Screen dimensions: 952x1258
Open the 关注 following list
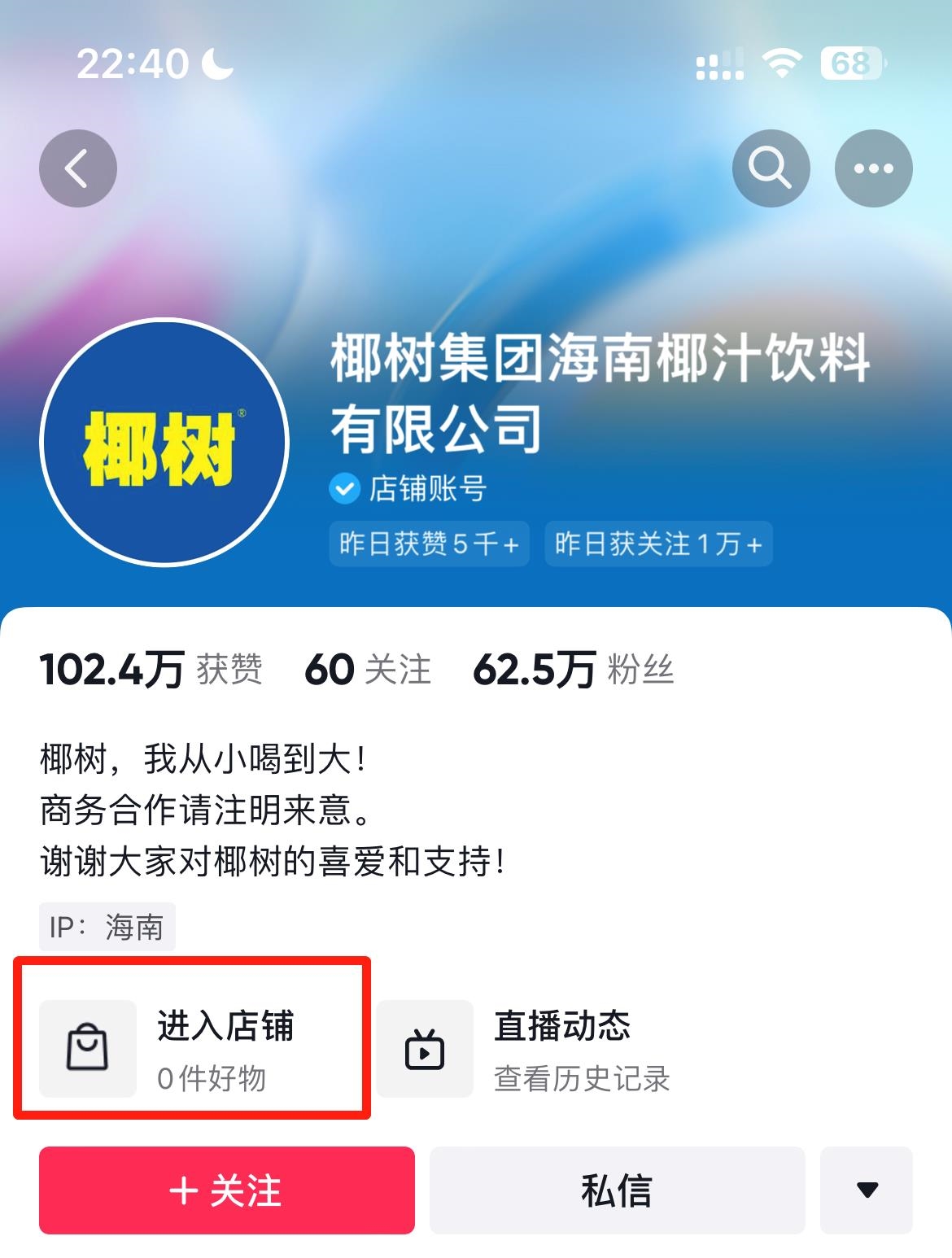coord(368,670)
